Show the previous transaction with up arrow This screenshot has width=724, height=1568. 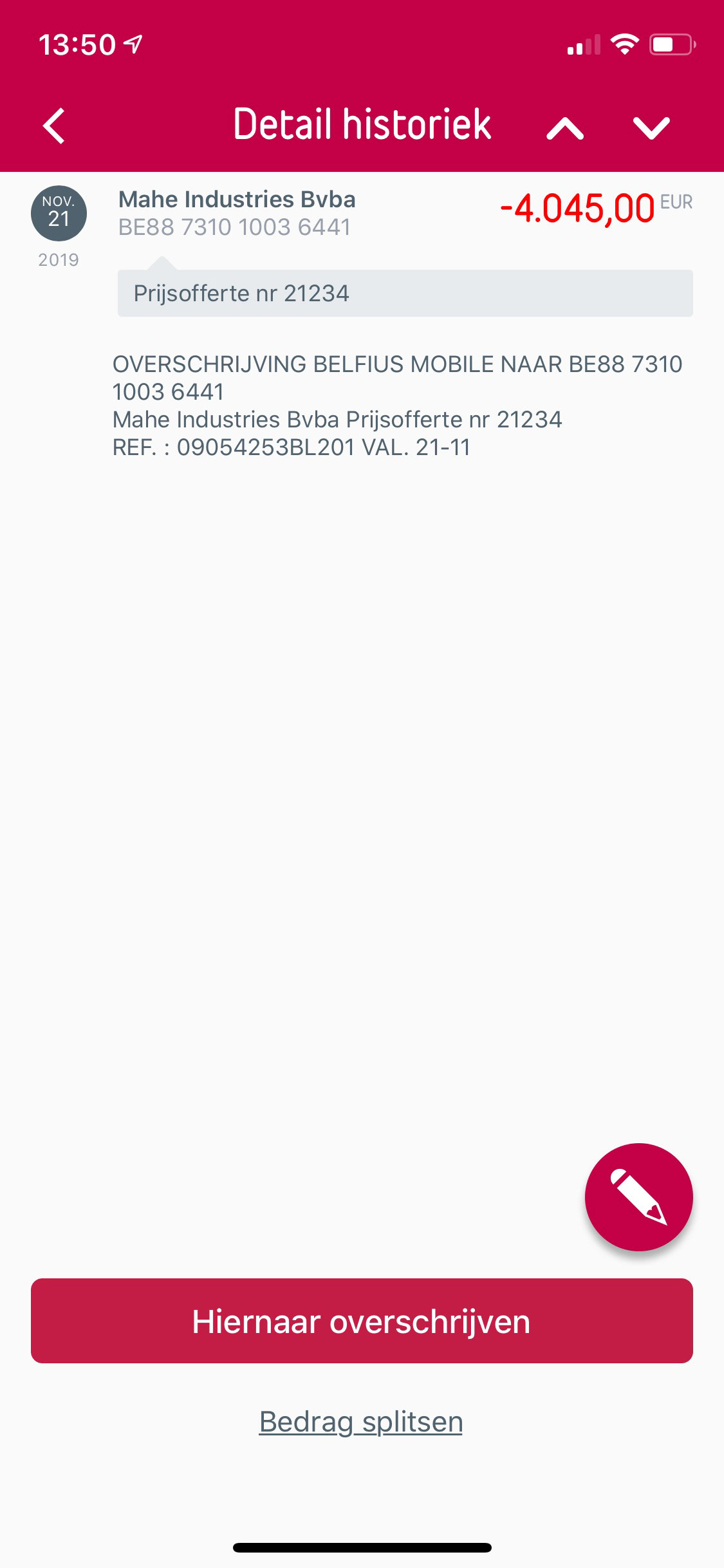[x=565, y=127]
